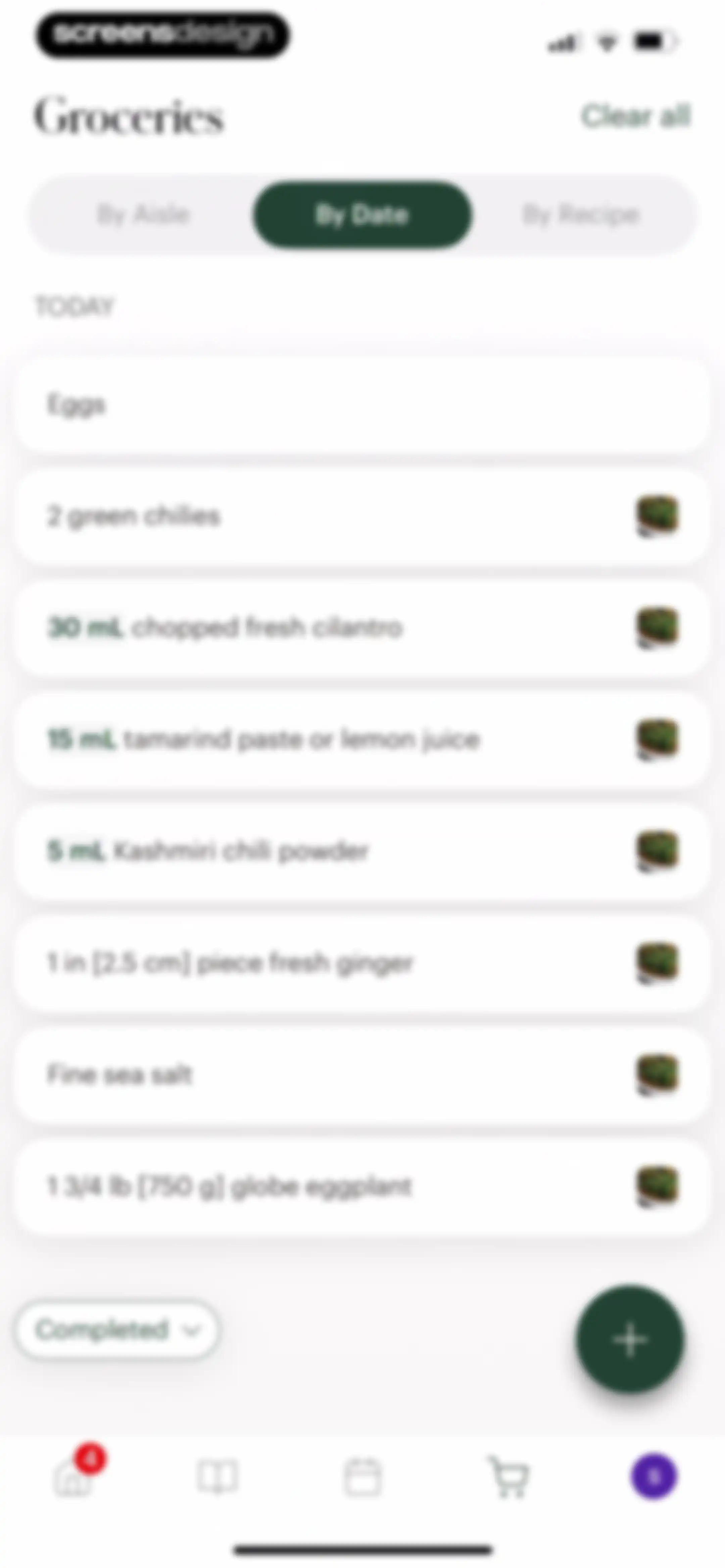725x1568 pixels.
Task: Tap the 2 green chilies item
Action: click(x=362, y=516)
